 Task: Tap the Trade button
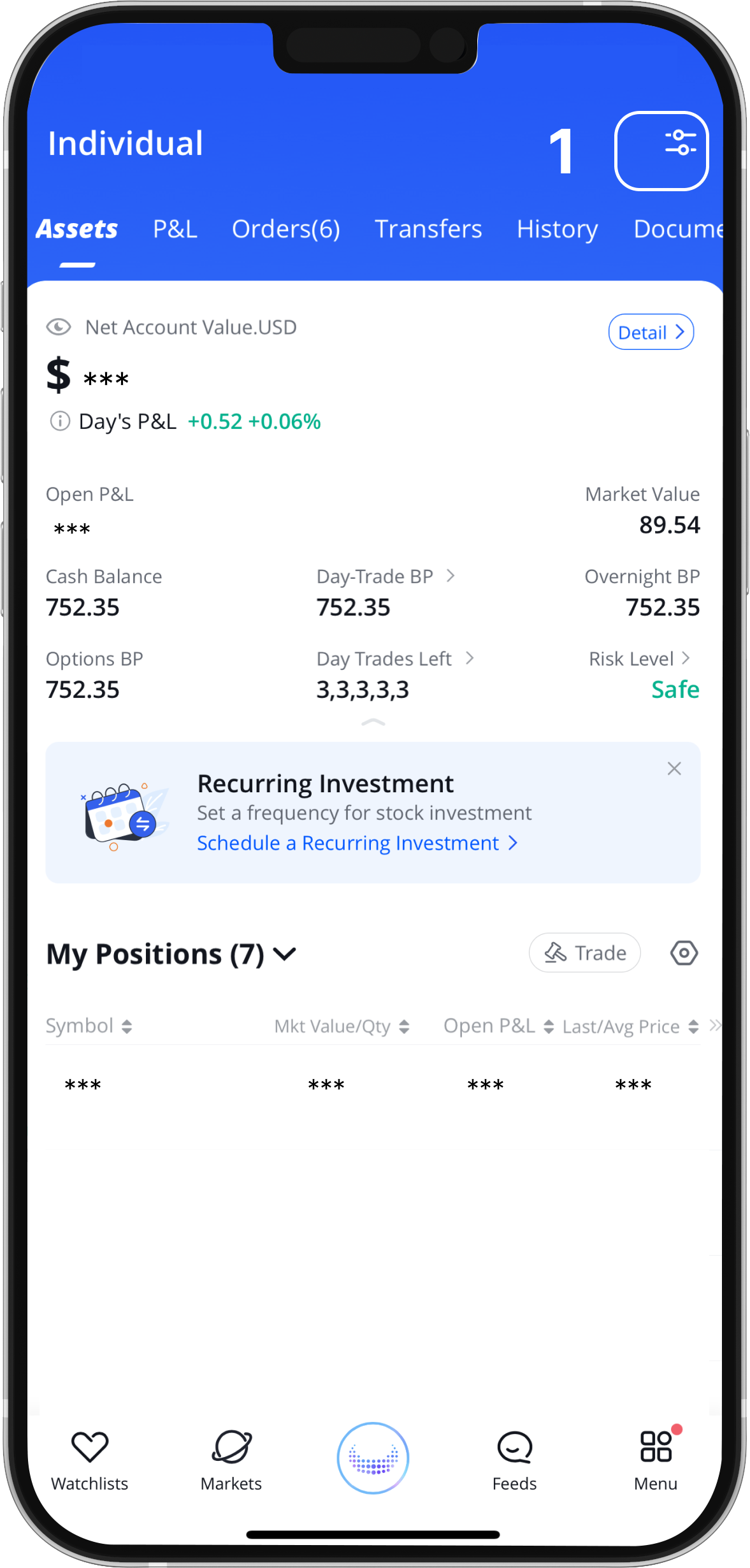tap(584, 953)
